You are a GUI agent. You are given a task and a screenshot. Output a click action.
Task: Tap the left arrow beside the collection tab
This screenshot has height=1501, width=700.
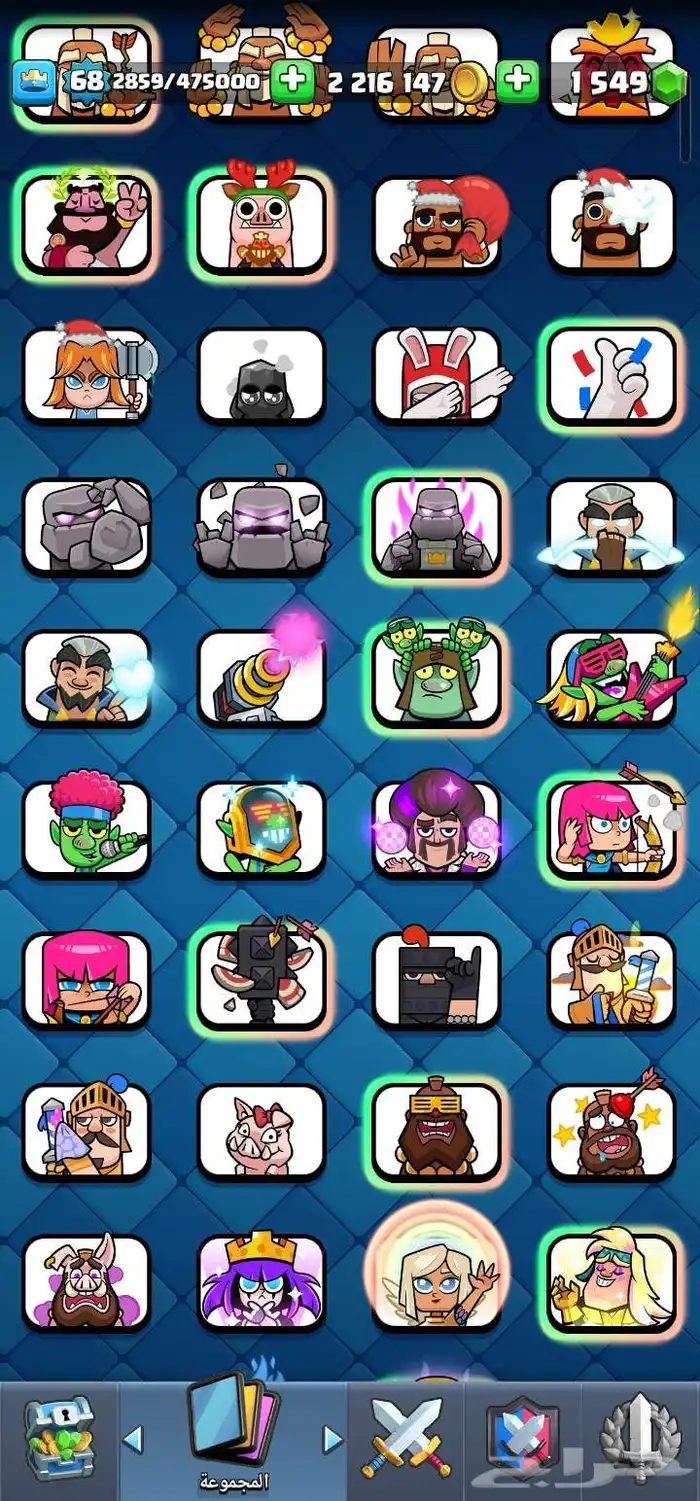pos(132,1439)
